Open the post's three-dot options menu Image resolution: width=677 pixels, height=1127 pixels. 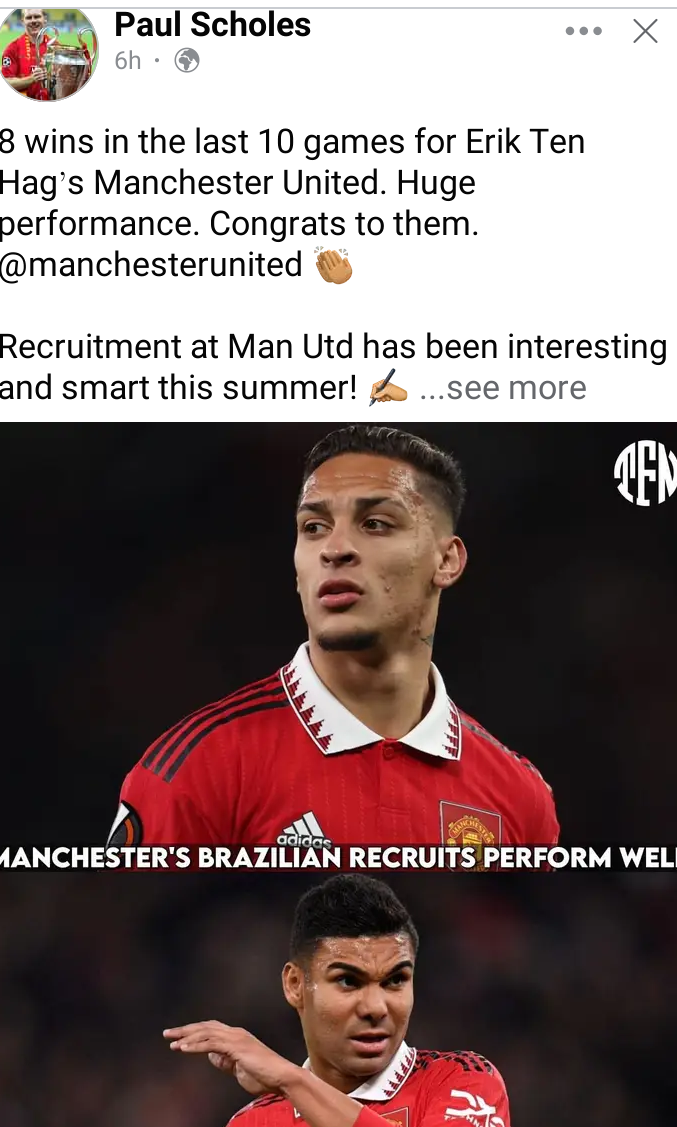584,31
